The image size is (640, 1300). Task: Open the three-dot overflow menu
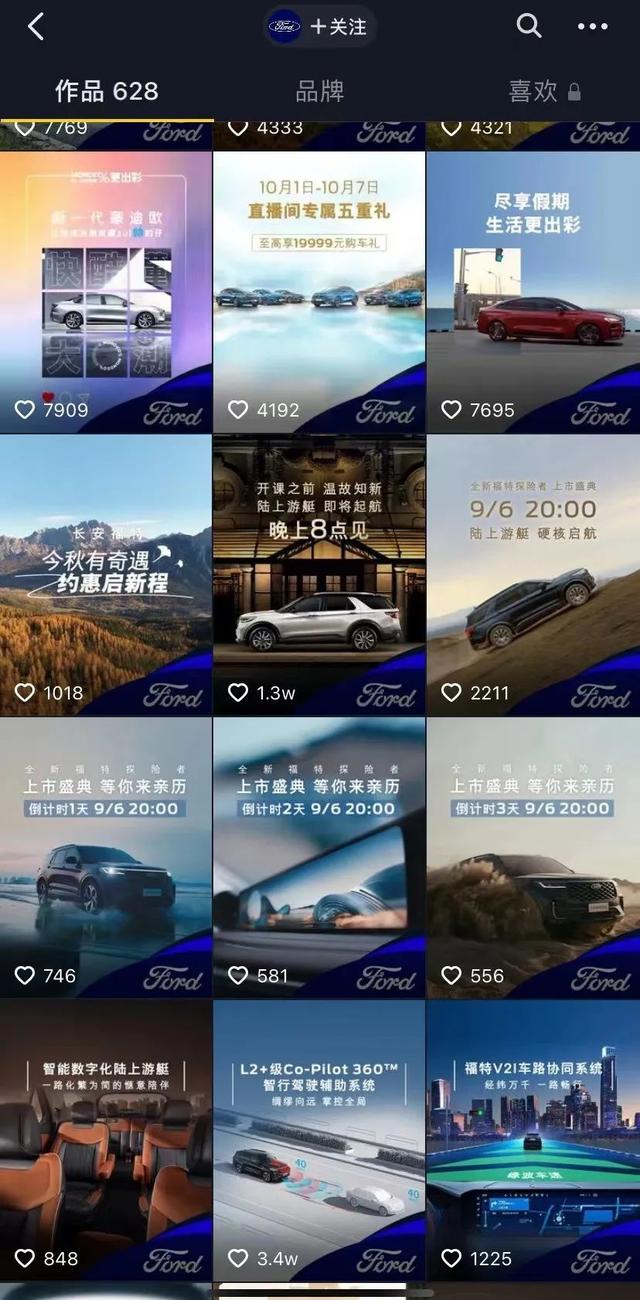point(592,27)
